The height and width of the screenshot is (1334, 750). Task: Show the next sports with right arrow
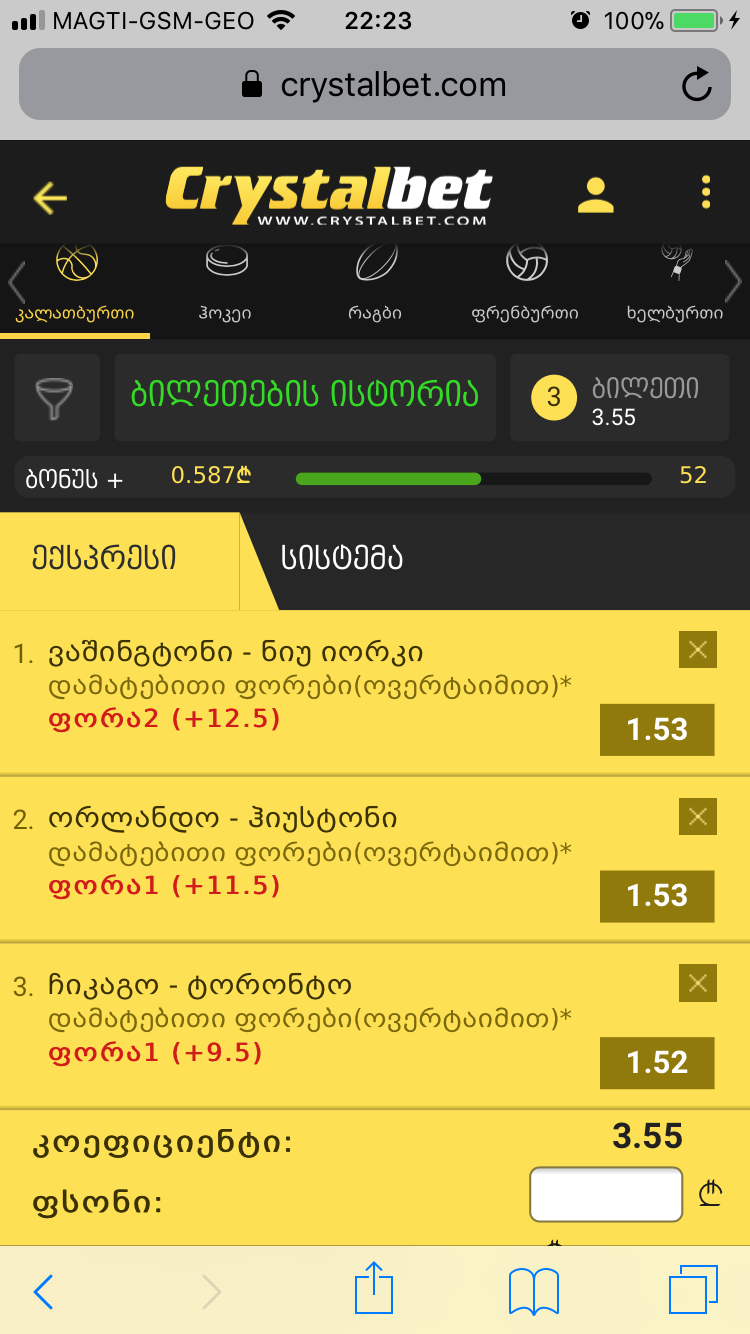(733, 282)
